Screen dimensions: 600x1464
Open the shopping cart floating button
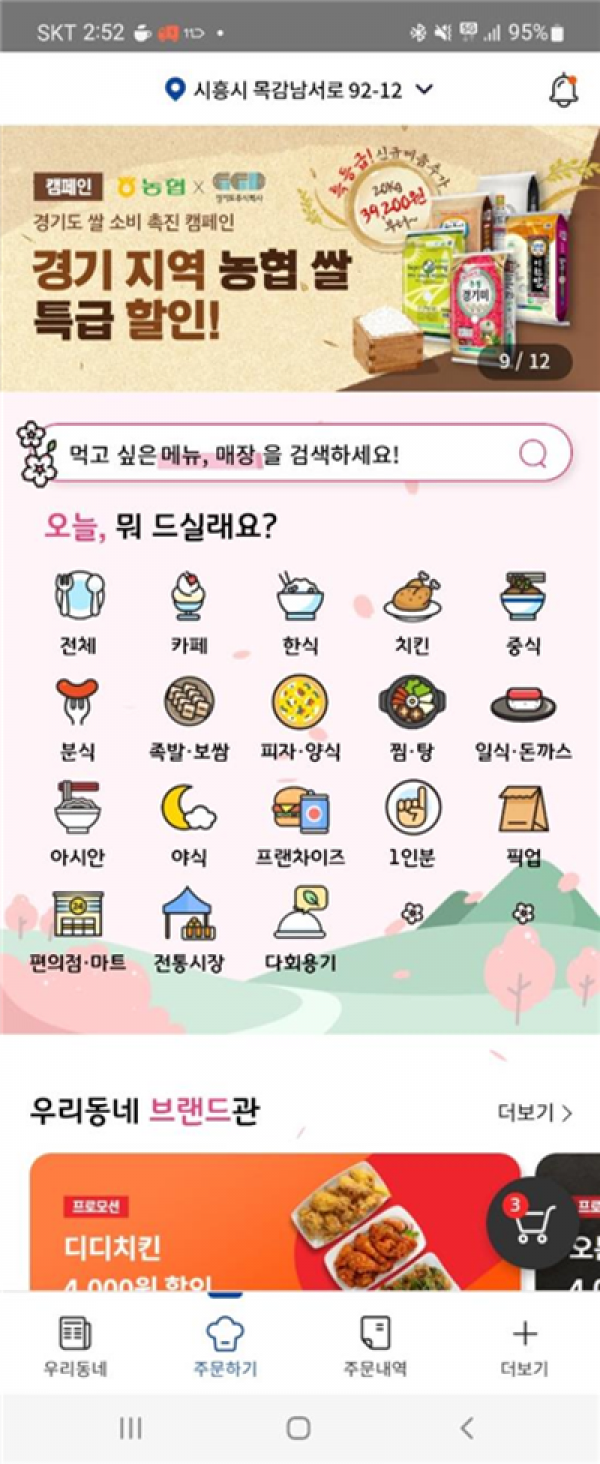click(x=532, y=1222)
